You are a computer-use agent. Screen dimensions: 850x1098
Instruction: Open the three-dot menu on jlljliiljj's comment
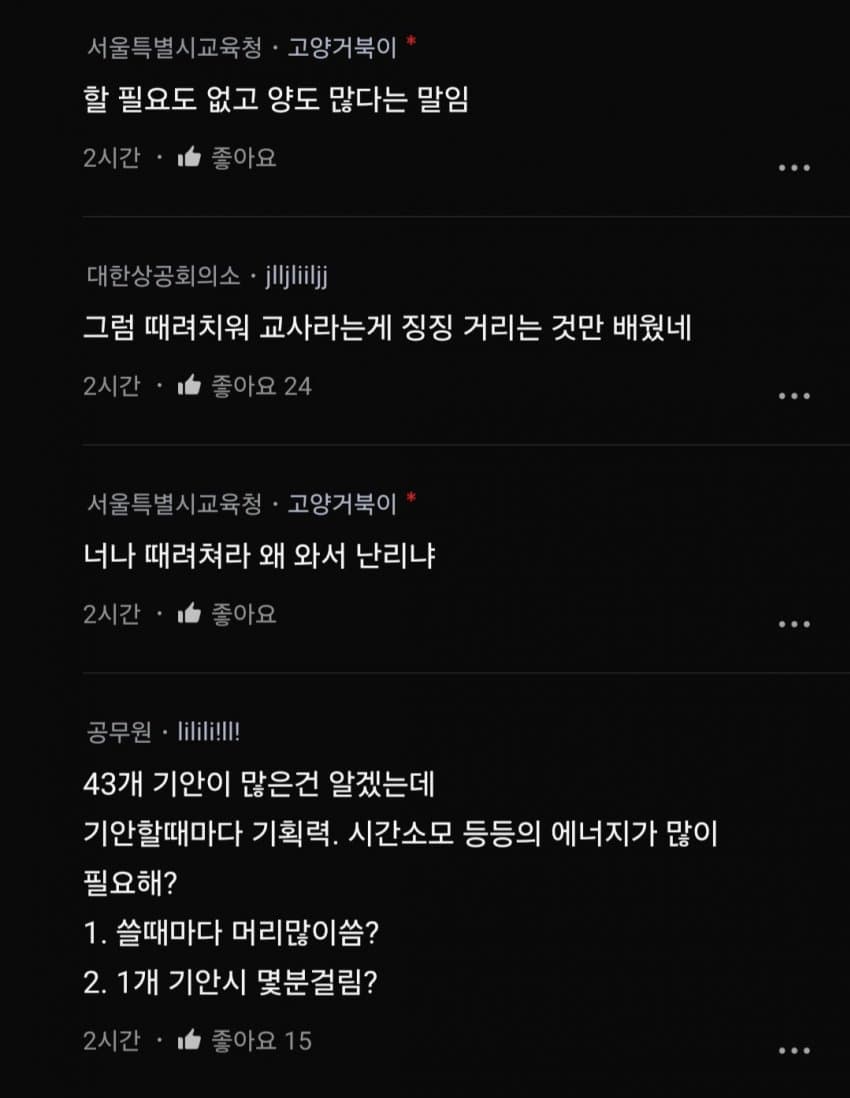click(796, 397)
